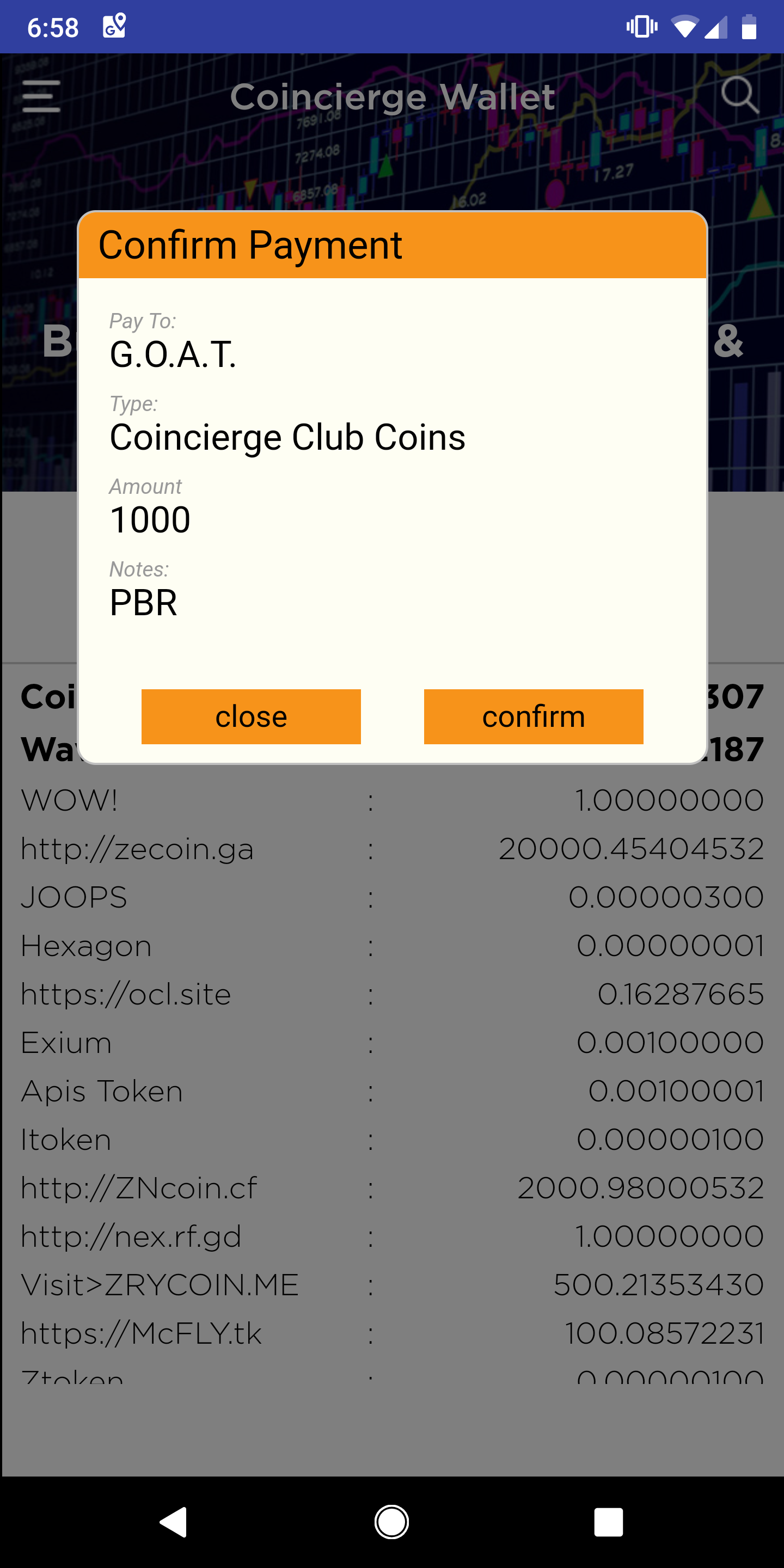
Task: Go to the home screen
Action: (x=391, y=1522)
